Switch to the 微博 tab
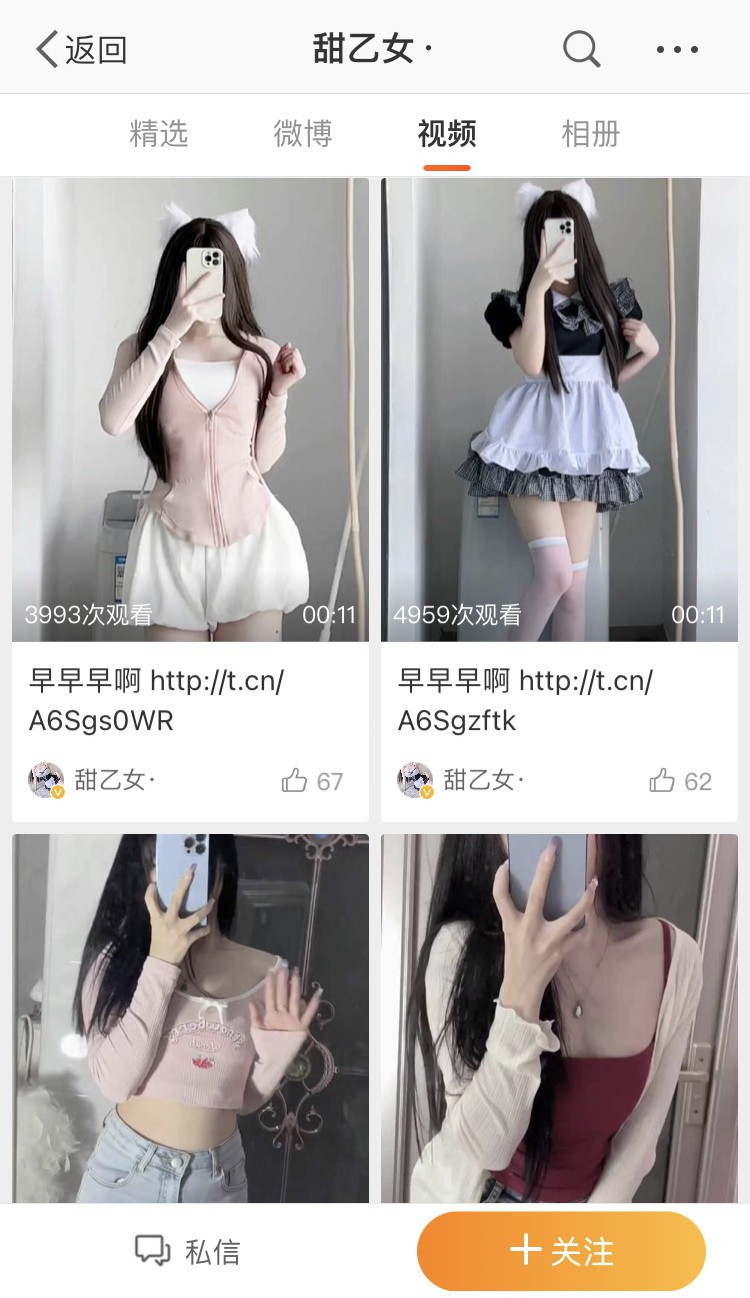 [x=303, y=133]
